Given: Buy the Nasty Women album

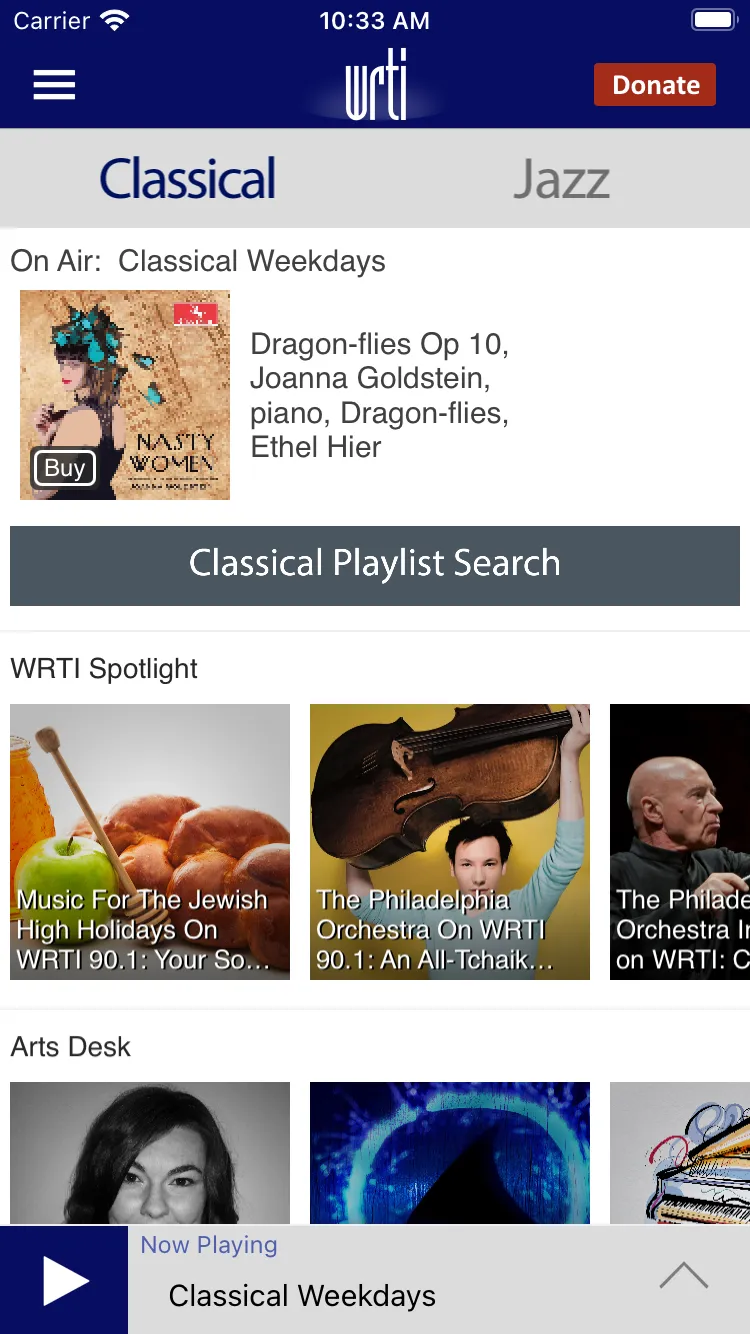Looking at the screenshot, I should (65, 468).
